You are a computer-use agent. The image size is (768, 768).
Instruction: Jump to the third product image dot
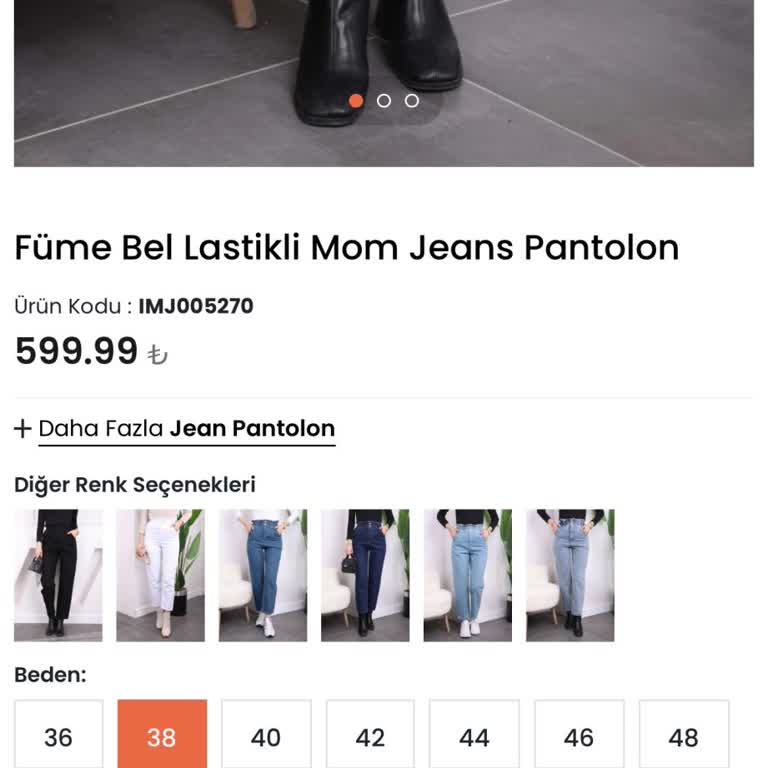[412, 101]
